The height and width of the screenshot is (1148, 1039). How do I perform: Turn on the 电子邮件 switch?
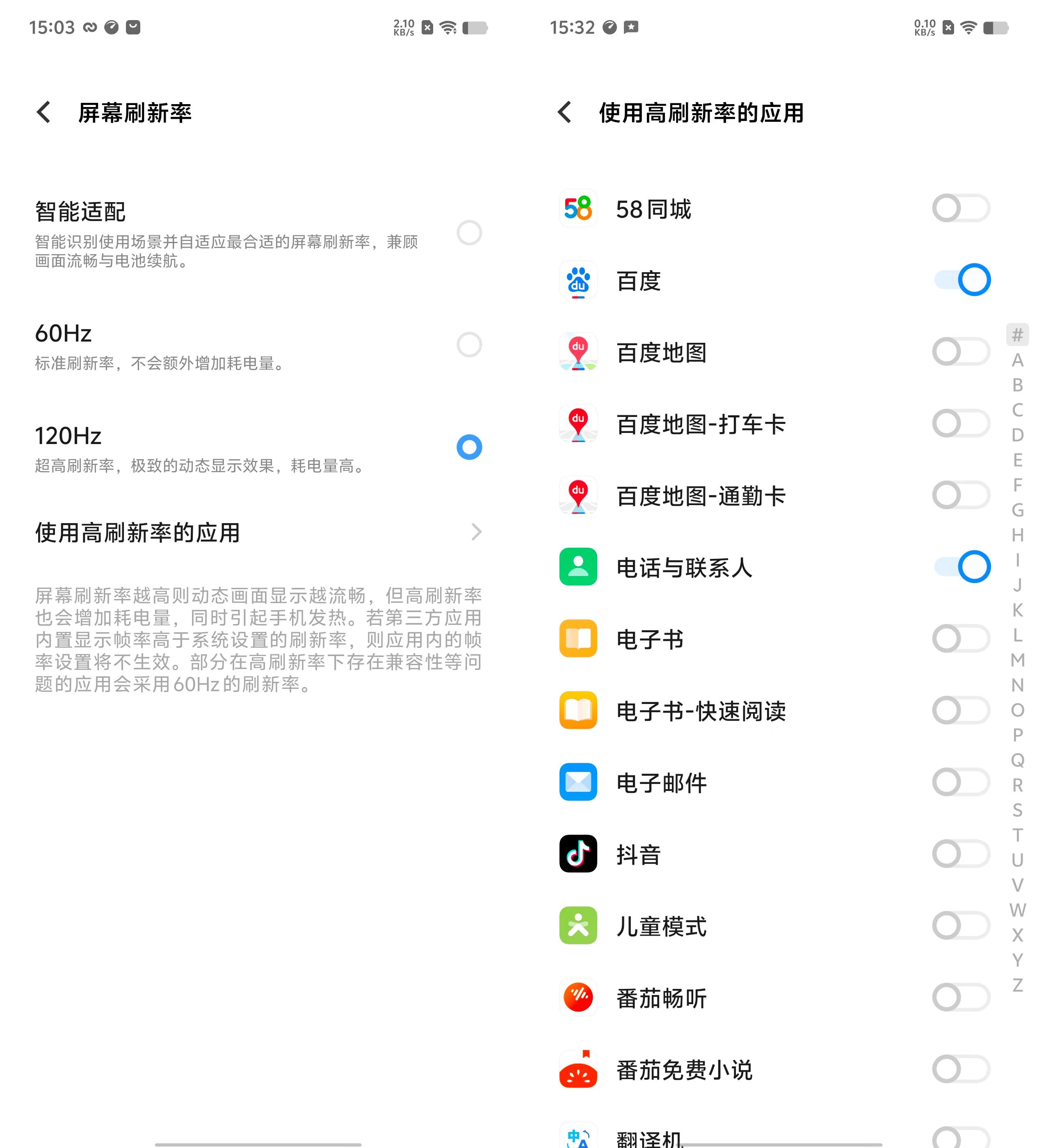pos(960,782)
